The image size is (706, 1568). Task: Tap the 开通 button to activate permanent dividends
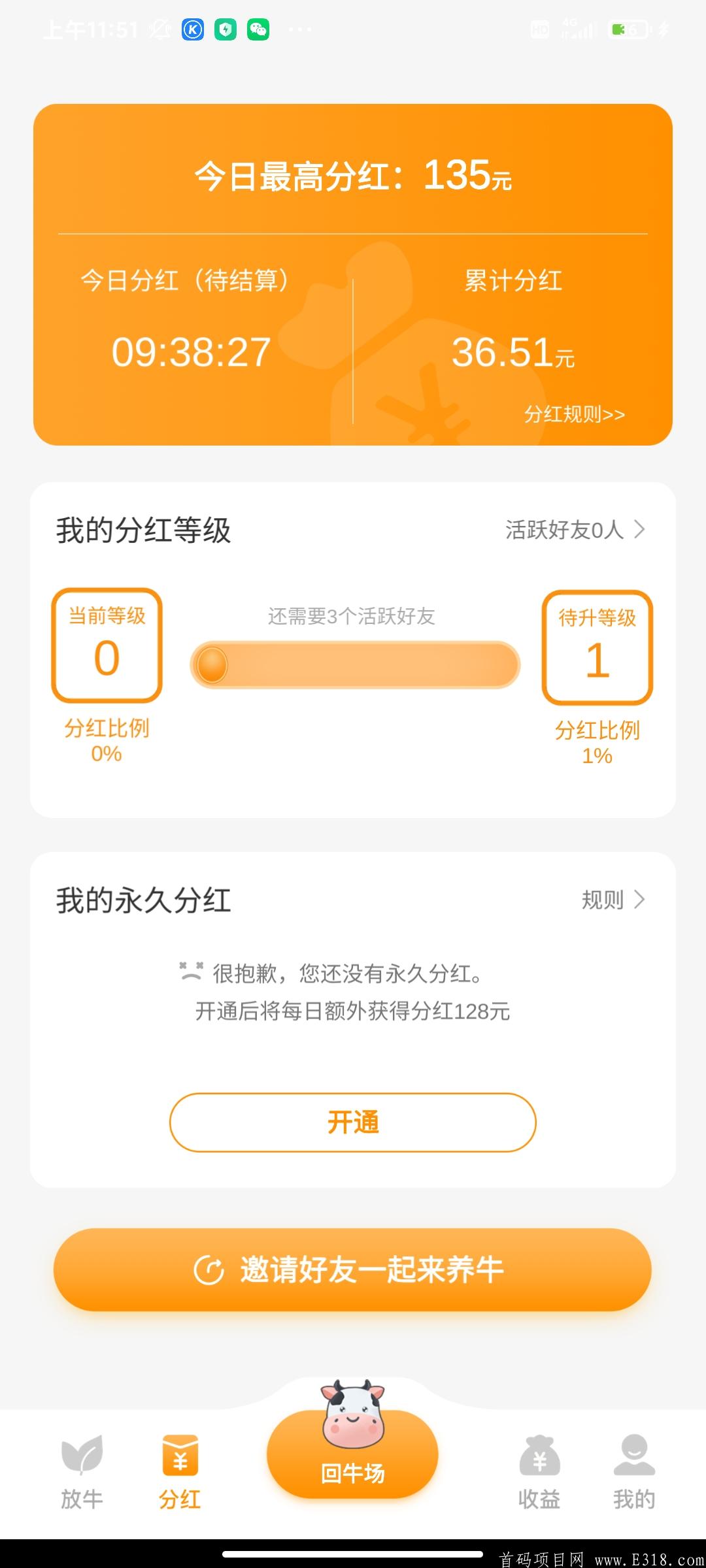pyautogui.click(x=352, y=1122)
